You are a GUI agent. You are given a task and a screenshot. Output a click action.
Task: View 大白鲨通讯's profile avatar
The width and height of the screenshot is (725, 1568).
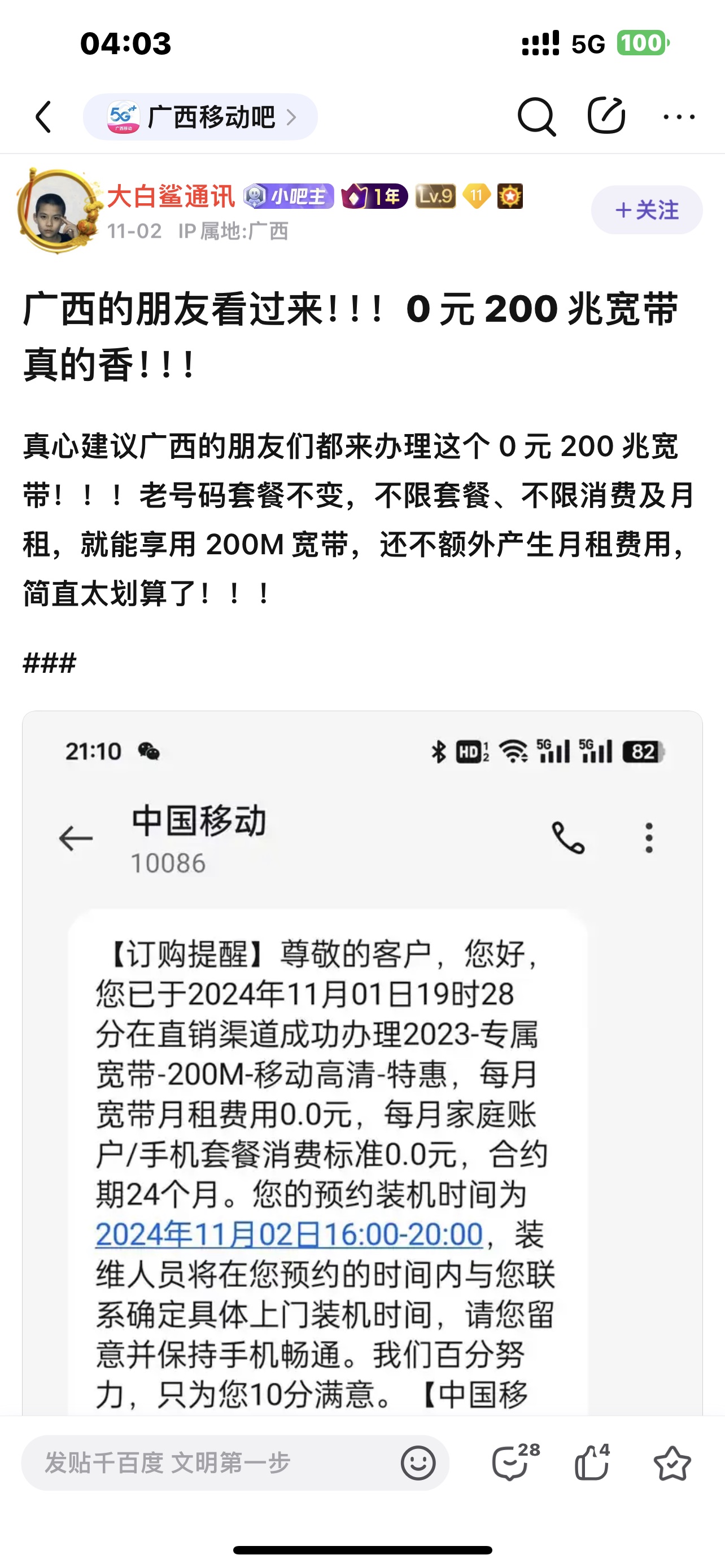click(56, 211)
